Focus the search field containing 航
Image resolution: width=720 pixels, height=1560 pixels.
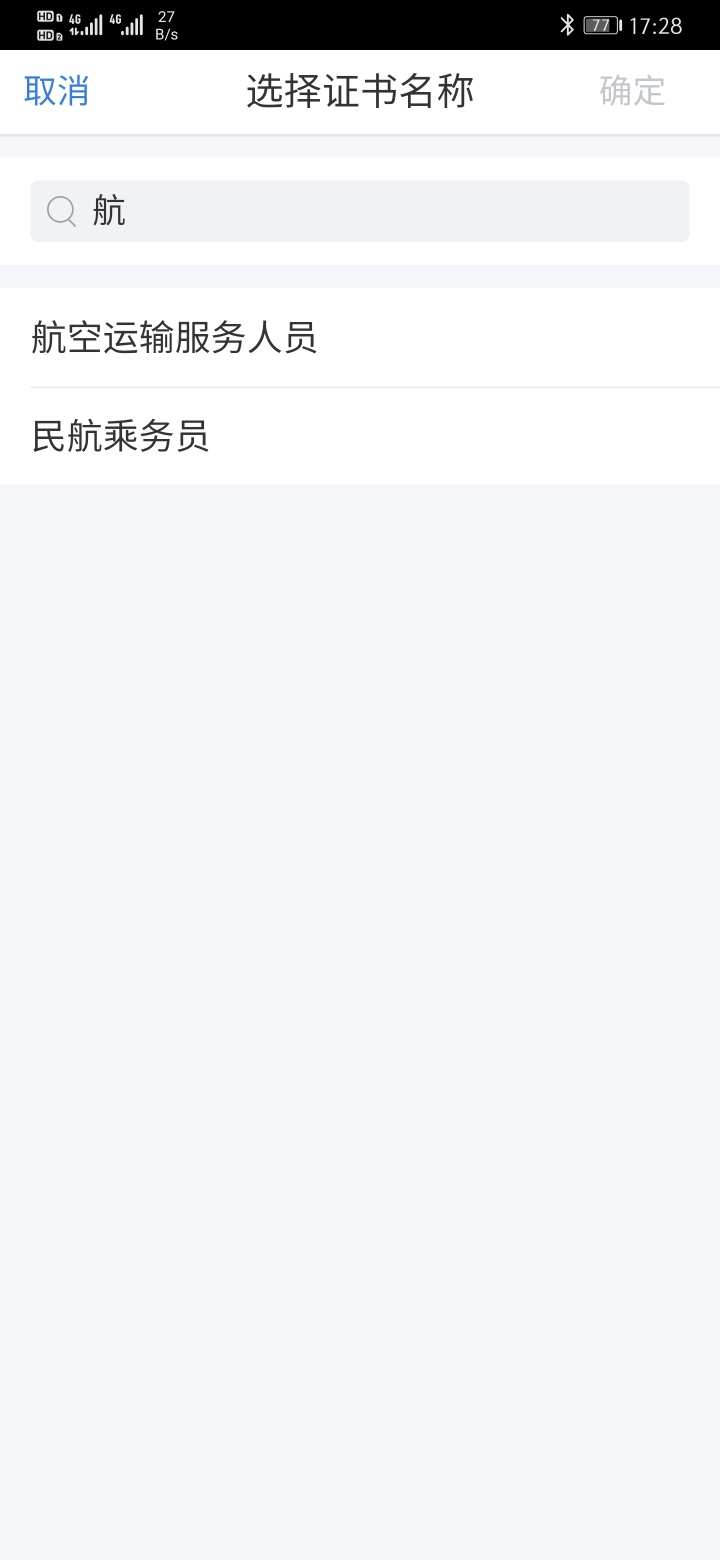point(360,211)
